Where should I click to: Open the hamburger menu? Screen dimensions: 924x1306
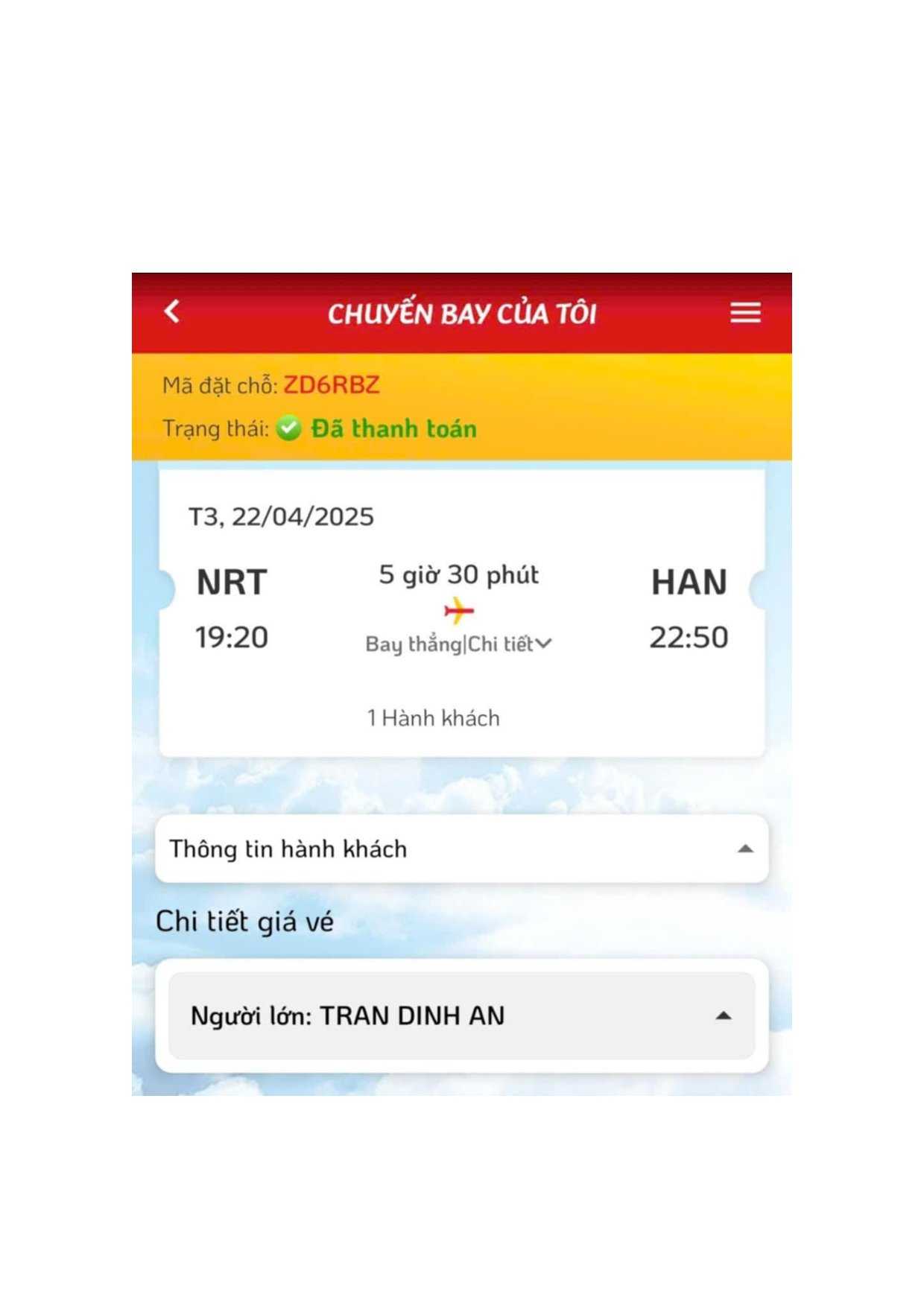pos(745,313)
